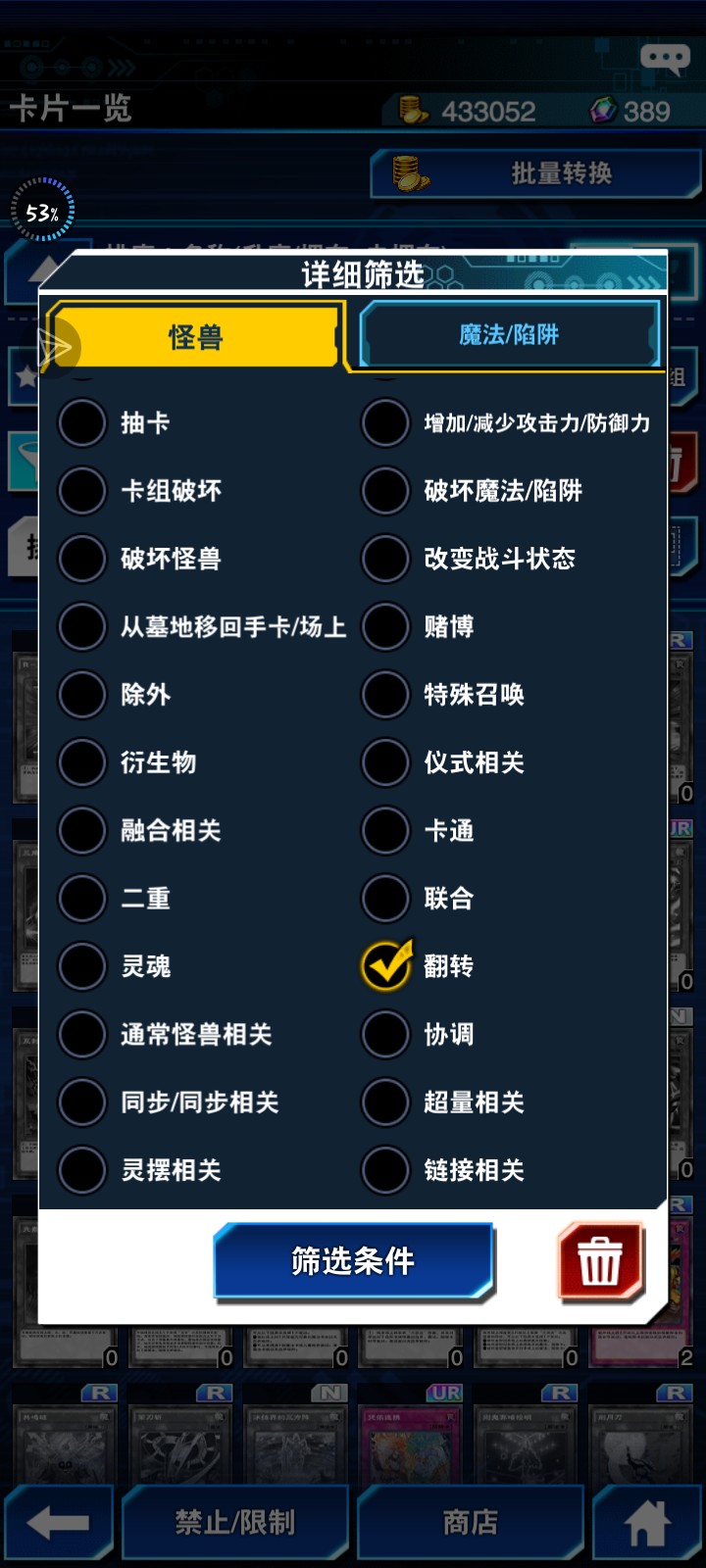Tick the 同步/同步相关 checkbox

click(x=82, y=1102)
